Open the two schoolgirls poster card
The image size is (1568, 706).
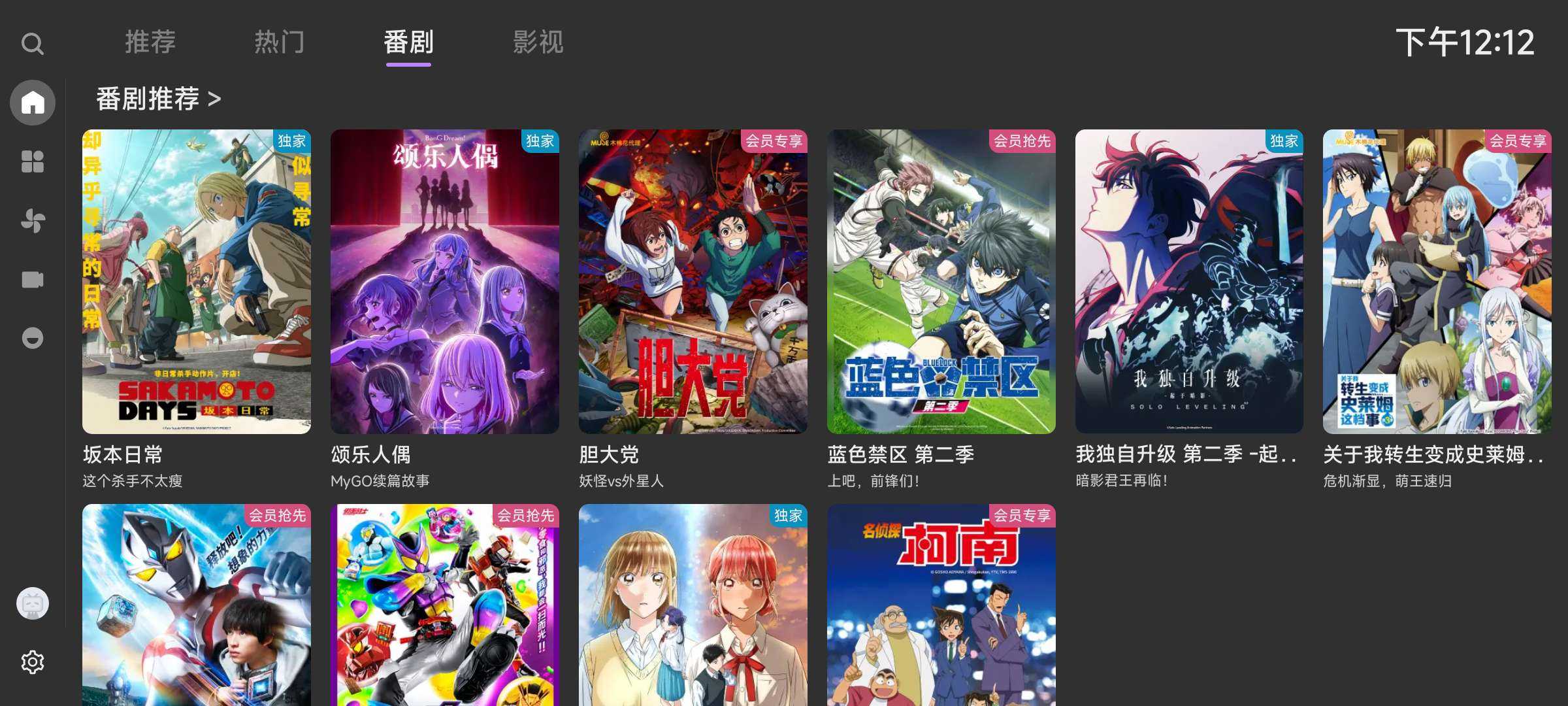(693, 605)
